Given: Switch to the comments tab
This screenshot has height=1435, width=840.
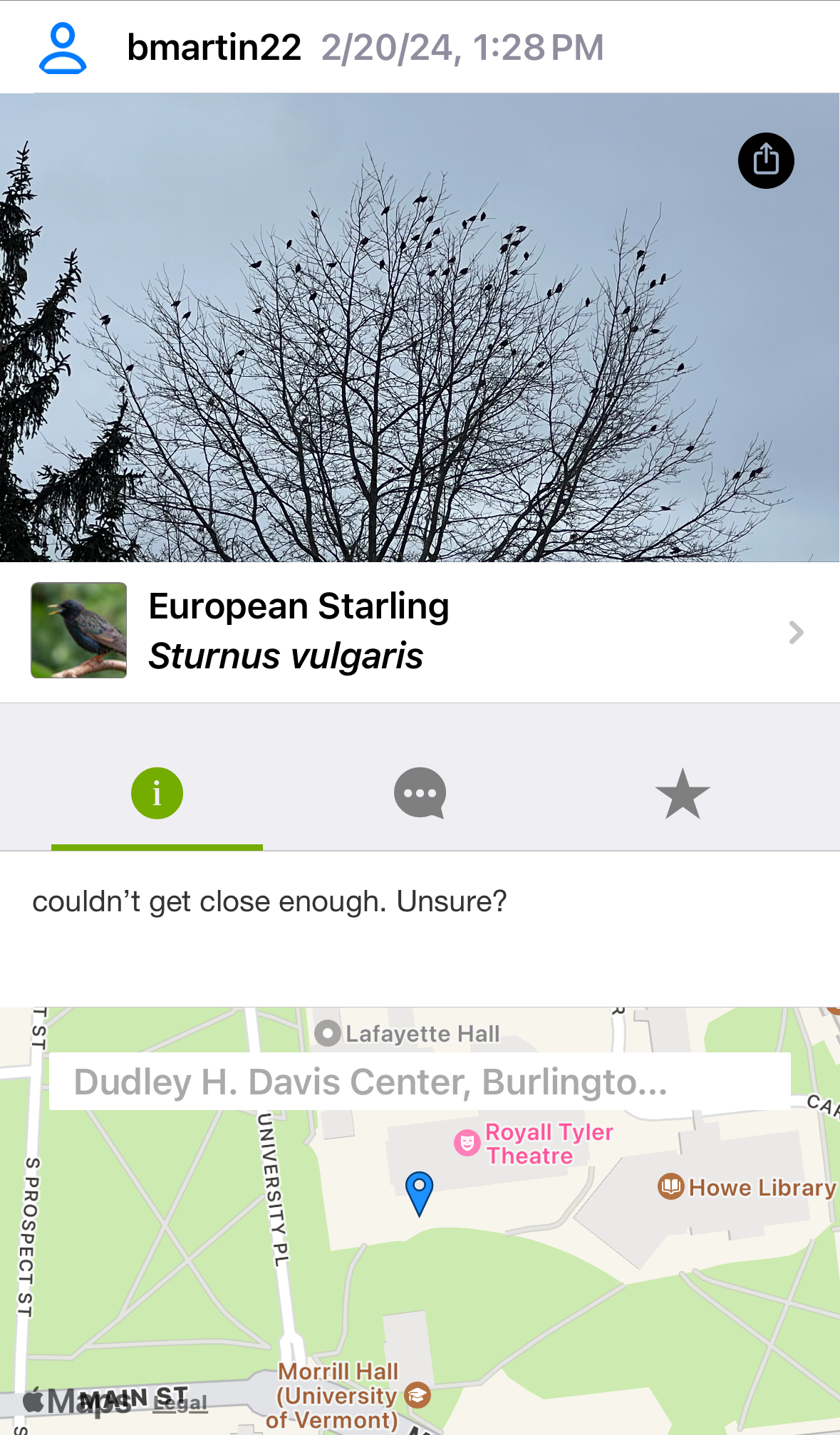Looking at the screenshot, I should click(420, 793).
